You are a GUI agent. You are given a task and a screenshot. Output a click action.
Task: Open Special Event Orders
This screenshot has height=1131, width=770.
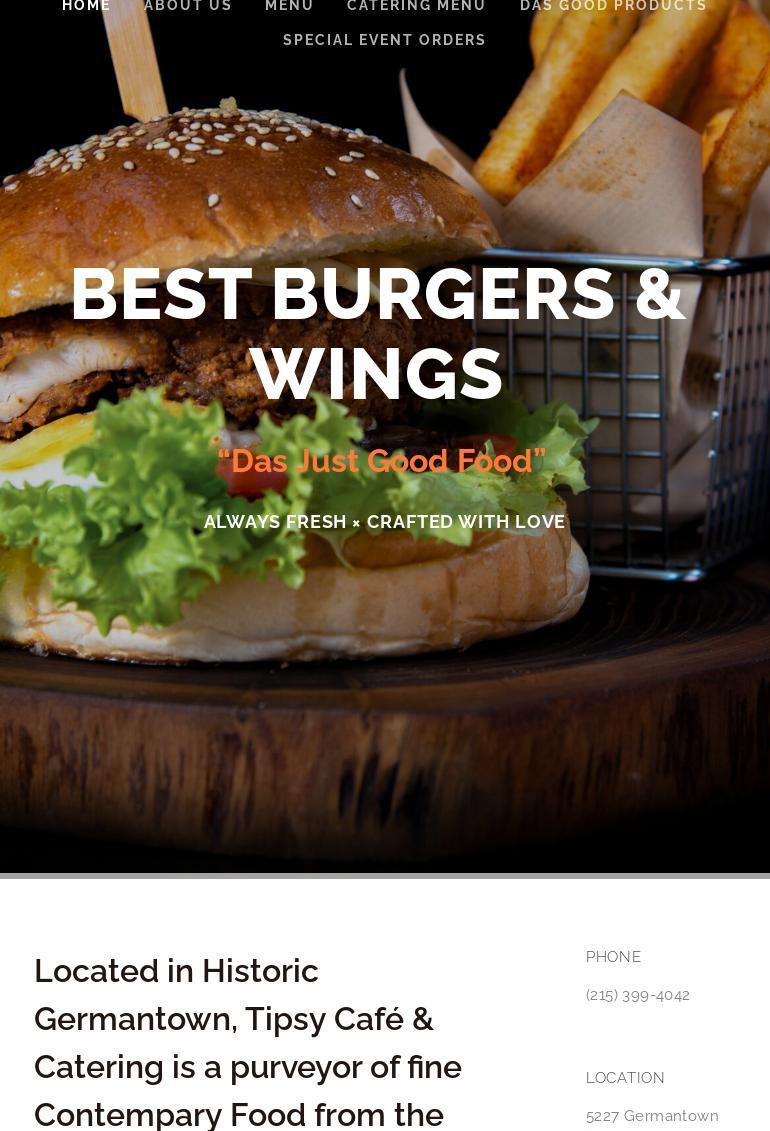pyautogui.click(x=384, y=40)
